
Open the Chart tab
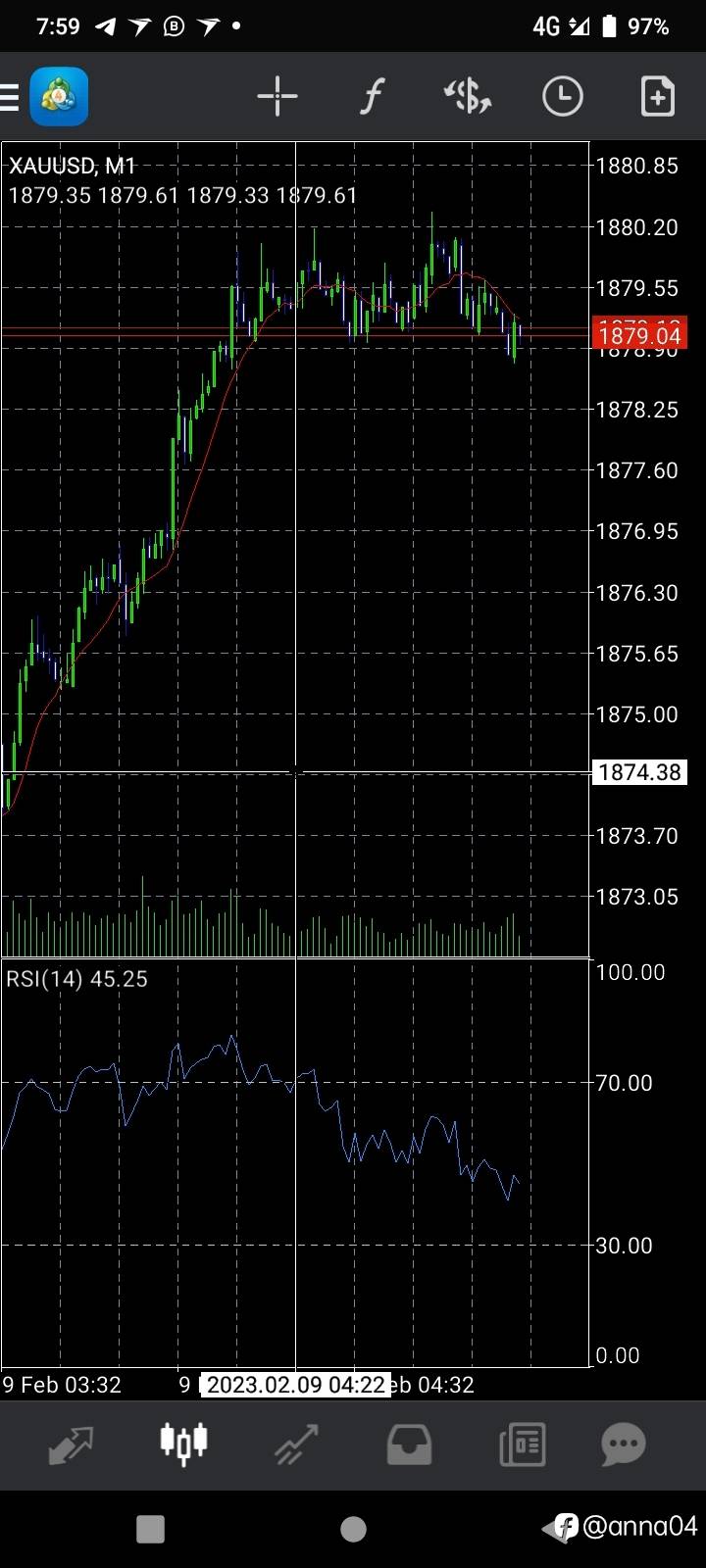click(x=183, y=1444)
